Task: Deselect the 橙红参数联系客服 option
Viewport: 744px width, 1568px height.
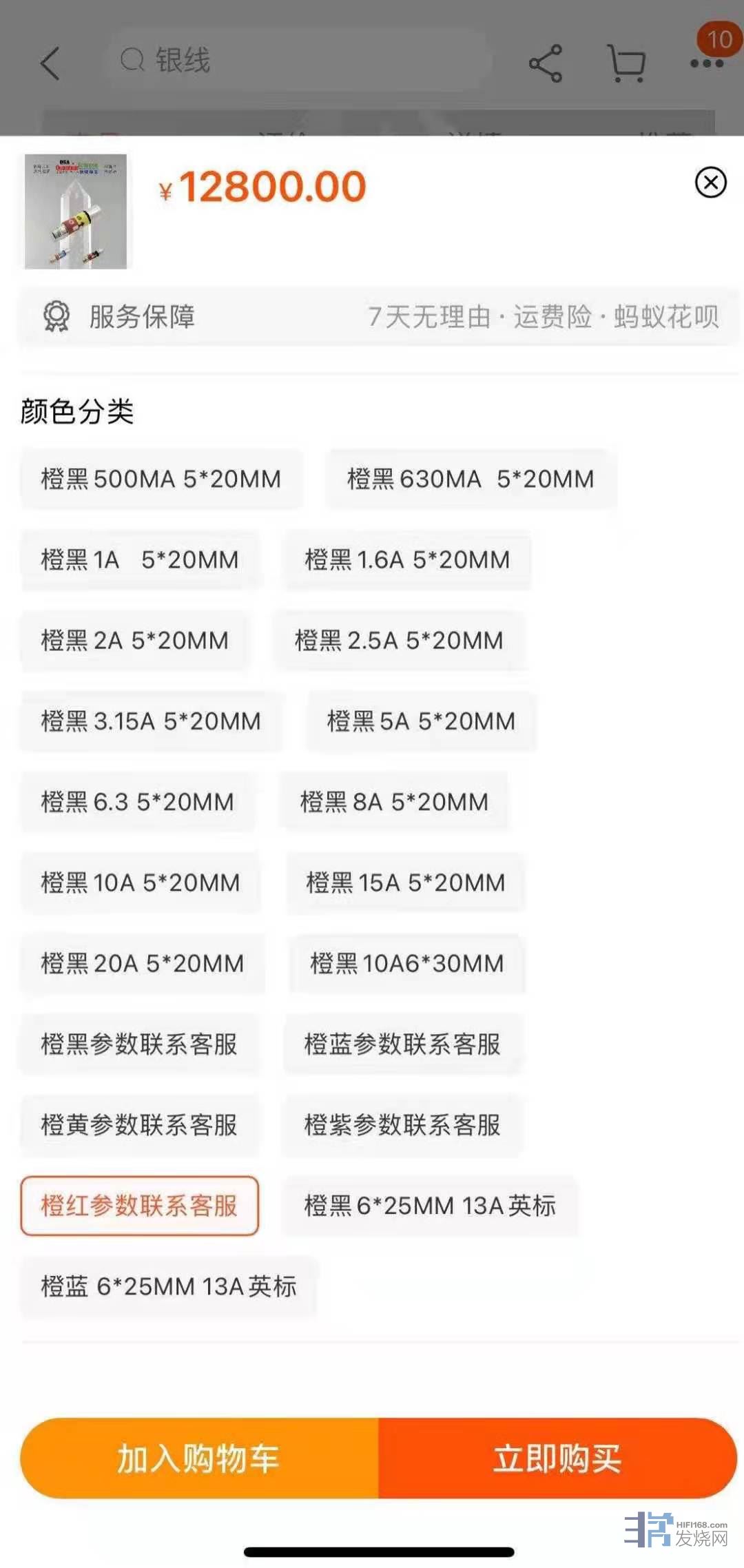Action: [139, 1206]
